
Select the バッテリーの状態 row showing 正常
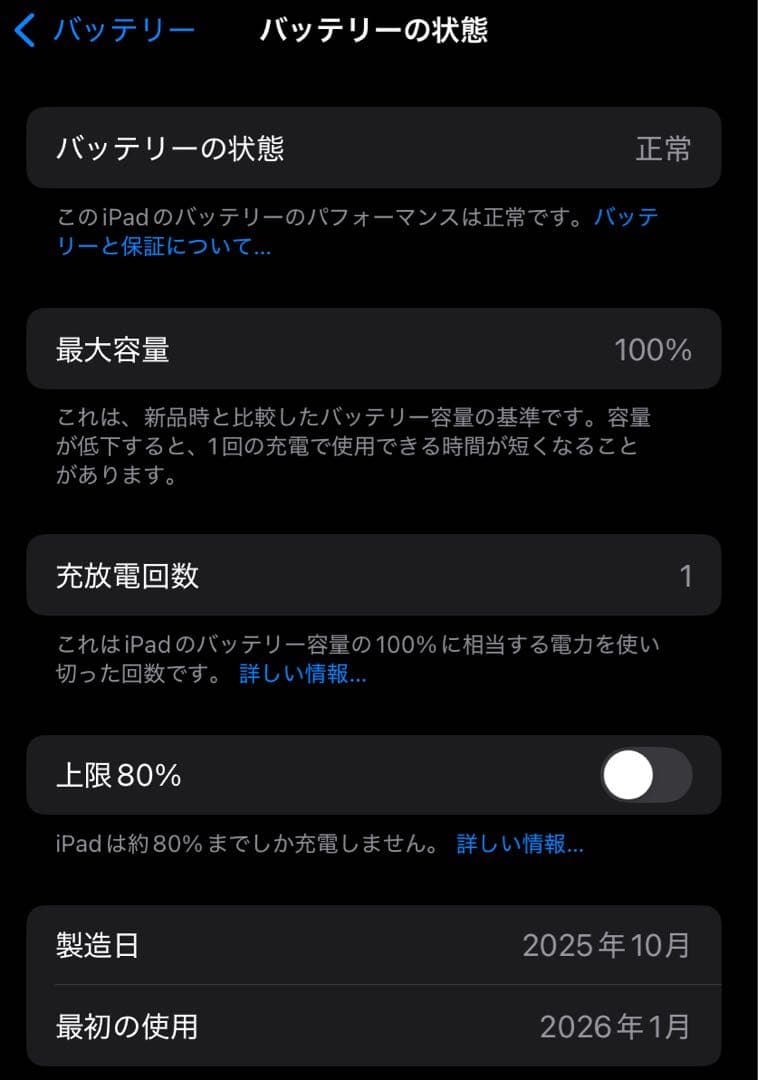pyautogui.click(x=379, y=148)
